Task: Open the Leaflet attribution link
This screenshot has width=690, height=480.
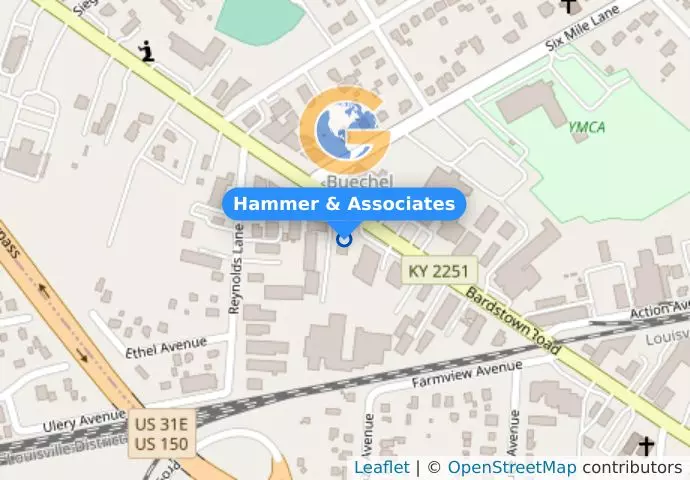Action: click(x=381, y=468)
